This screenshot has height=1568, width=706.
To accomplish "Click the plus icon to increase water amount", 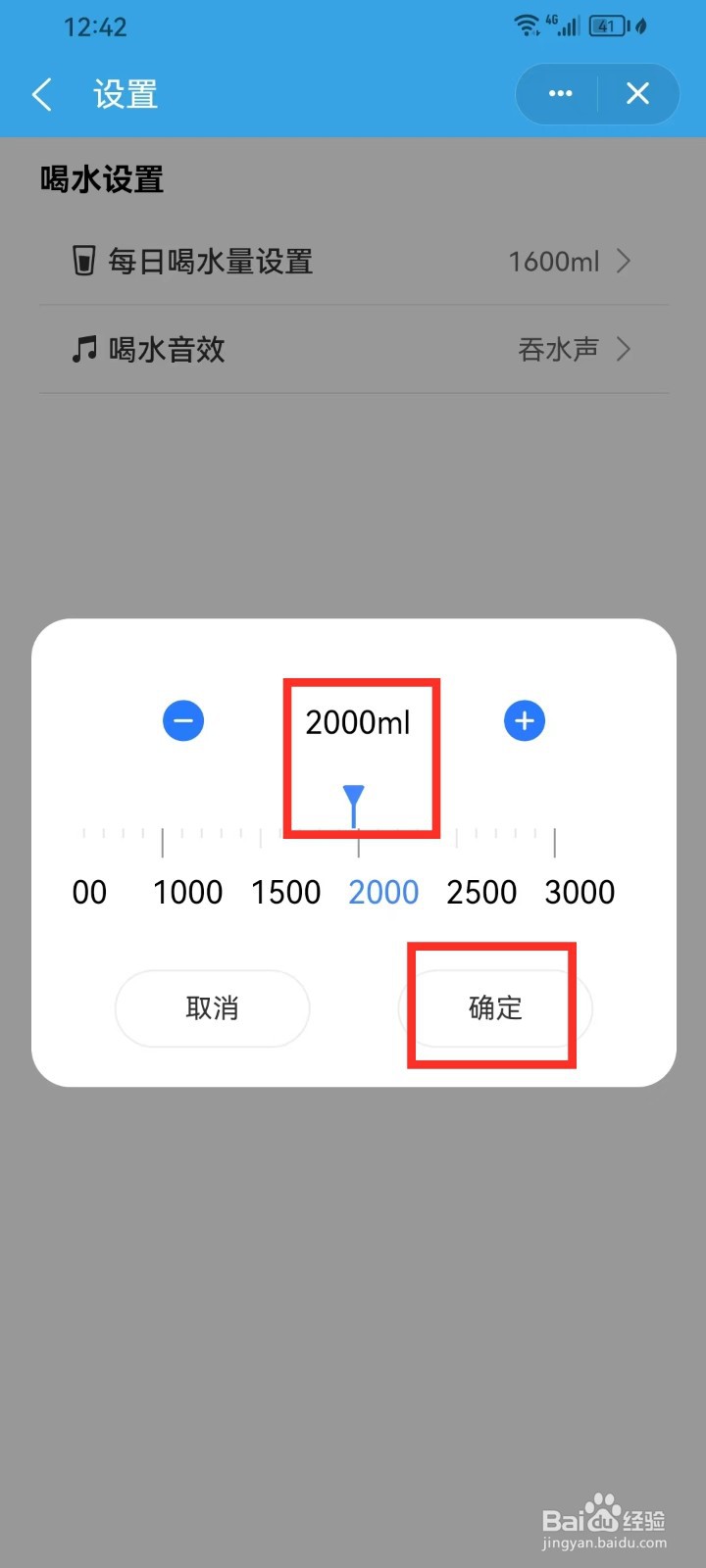I will pos(525,720).
